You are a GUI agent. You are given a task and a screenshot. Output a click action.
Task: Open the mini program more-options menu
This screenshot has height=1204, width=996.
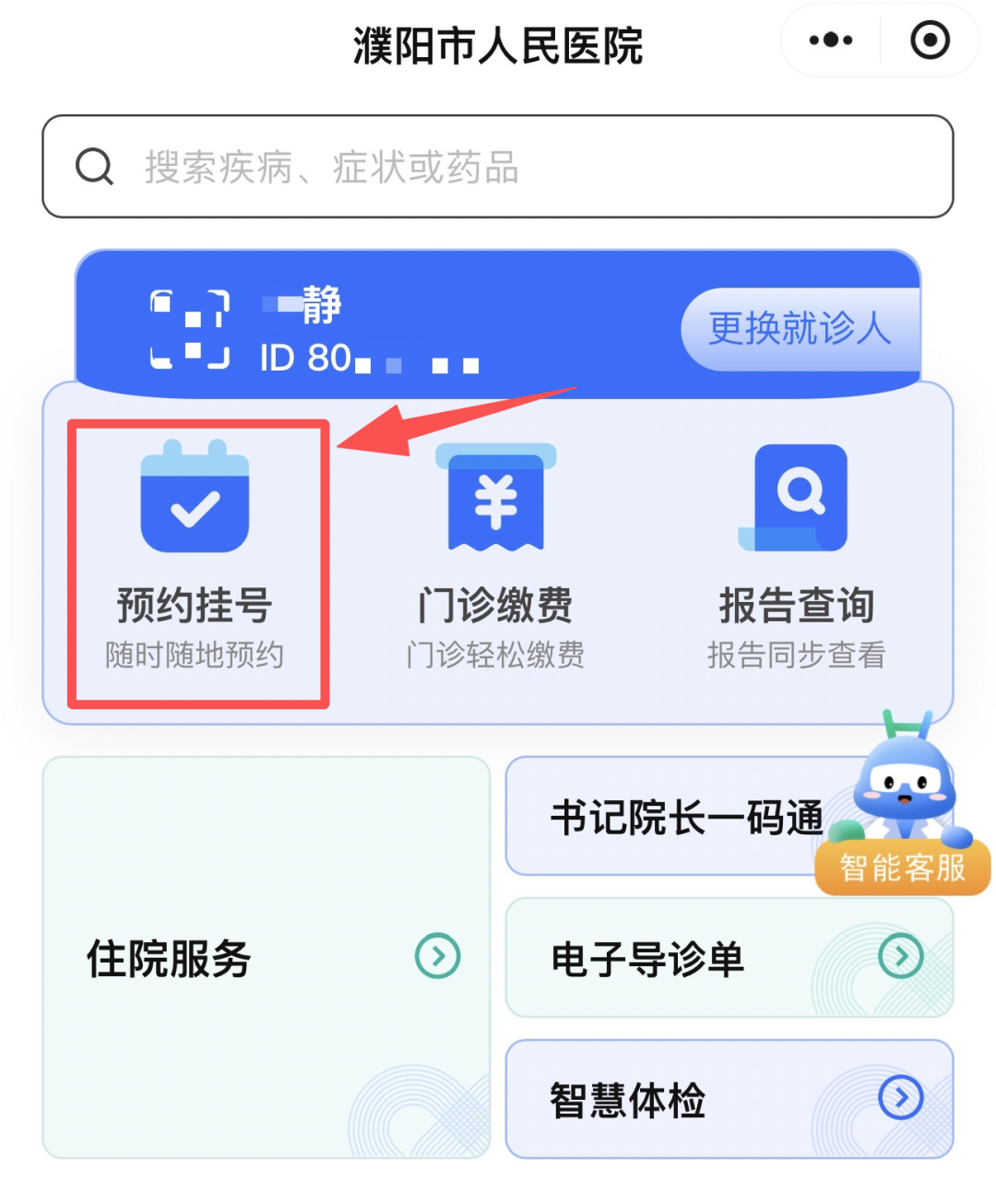tap(831, 41)
